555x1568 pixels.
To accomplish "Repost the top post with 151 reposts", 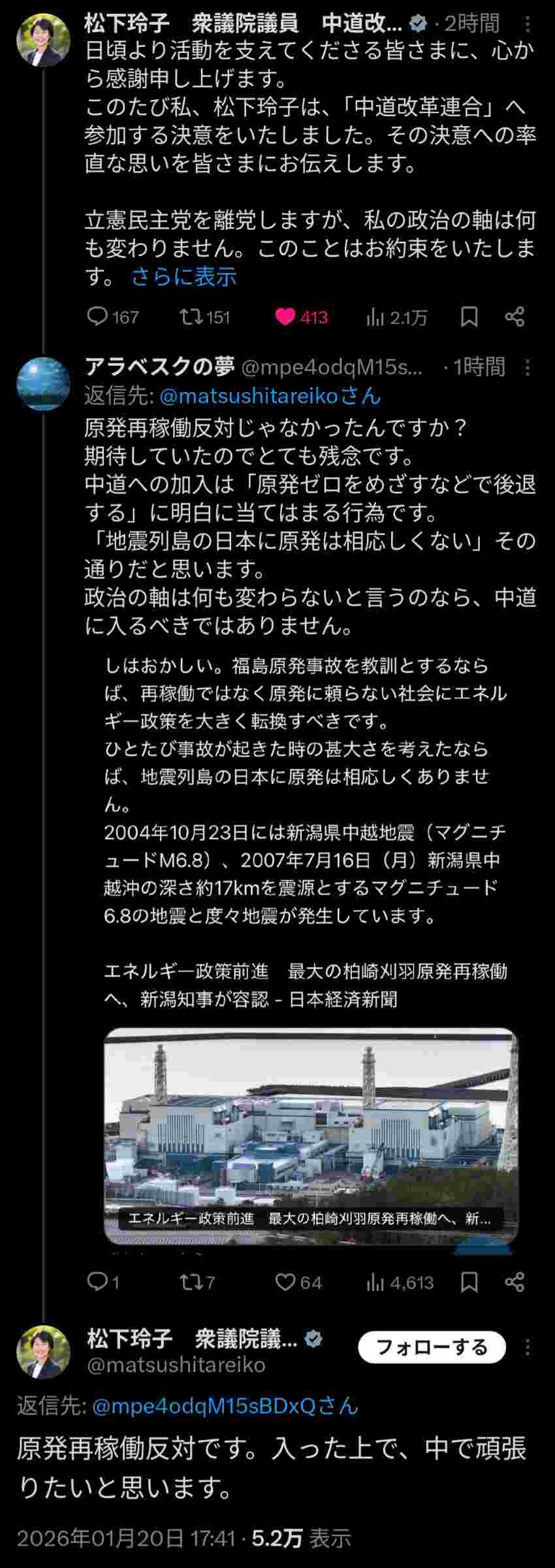I will [x=191, y=317].
